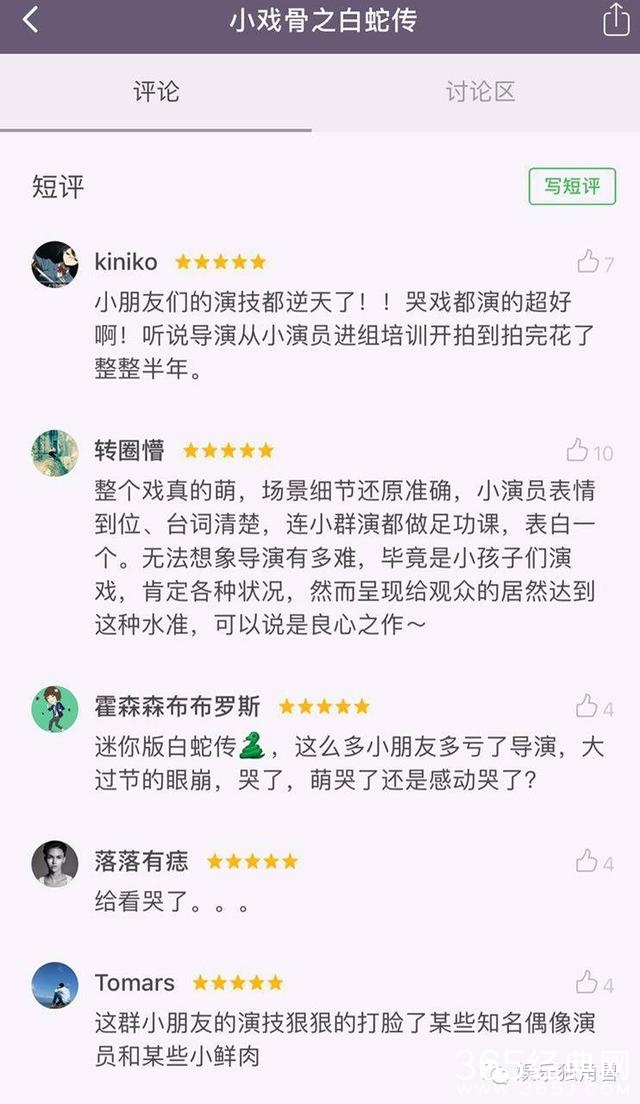Screen dimensions: 640x1104
Task: Open 转圈懵's profile avatar
Action: coord(55,453)
